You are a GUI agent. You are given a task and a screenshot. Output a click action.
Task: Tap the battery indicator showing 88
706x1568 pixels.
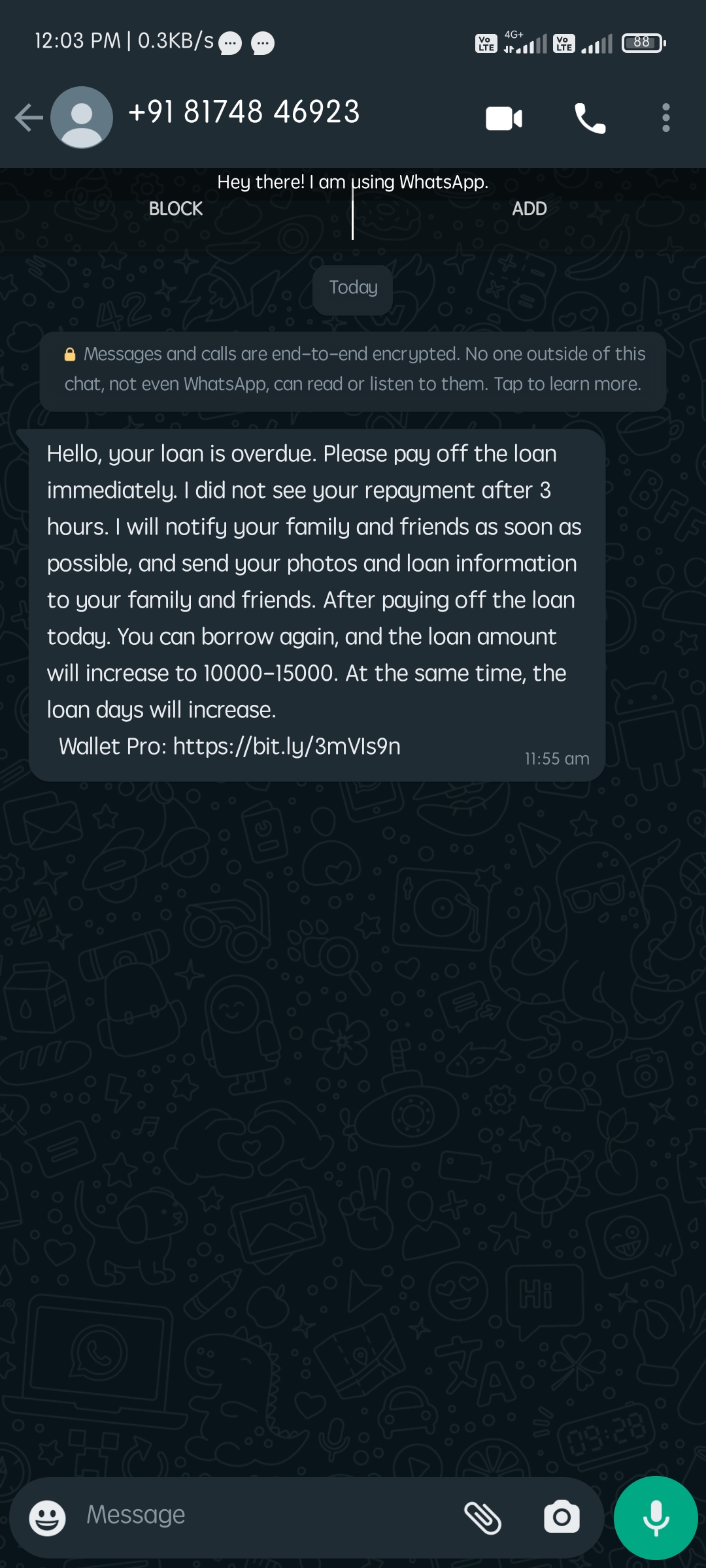click(x=642, y=42)
